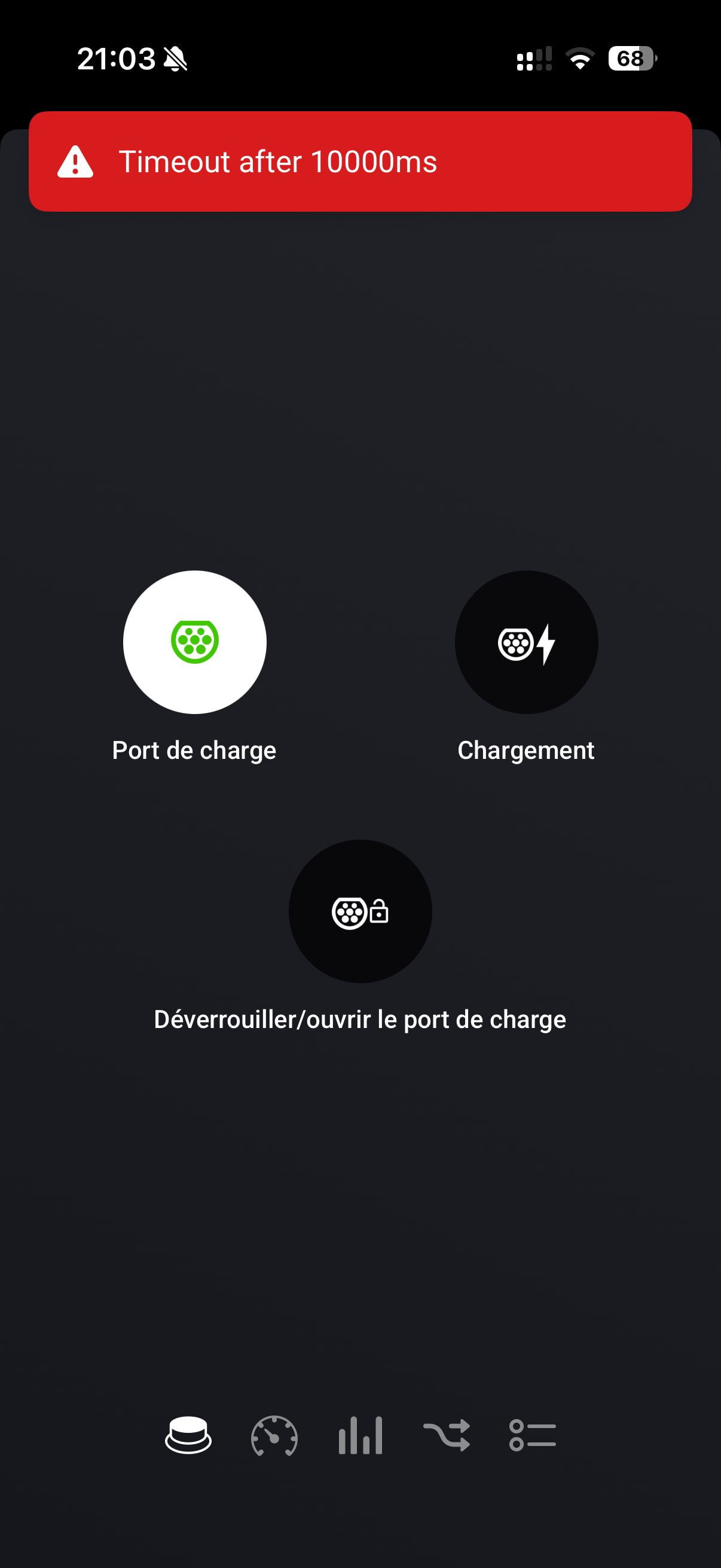The image size is (721, 1568).
Task: Dismiss the Timeout after 10000ms banner
Action: (x=360, y=161)
